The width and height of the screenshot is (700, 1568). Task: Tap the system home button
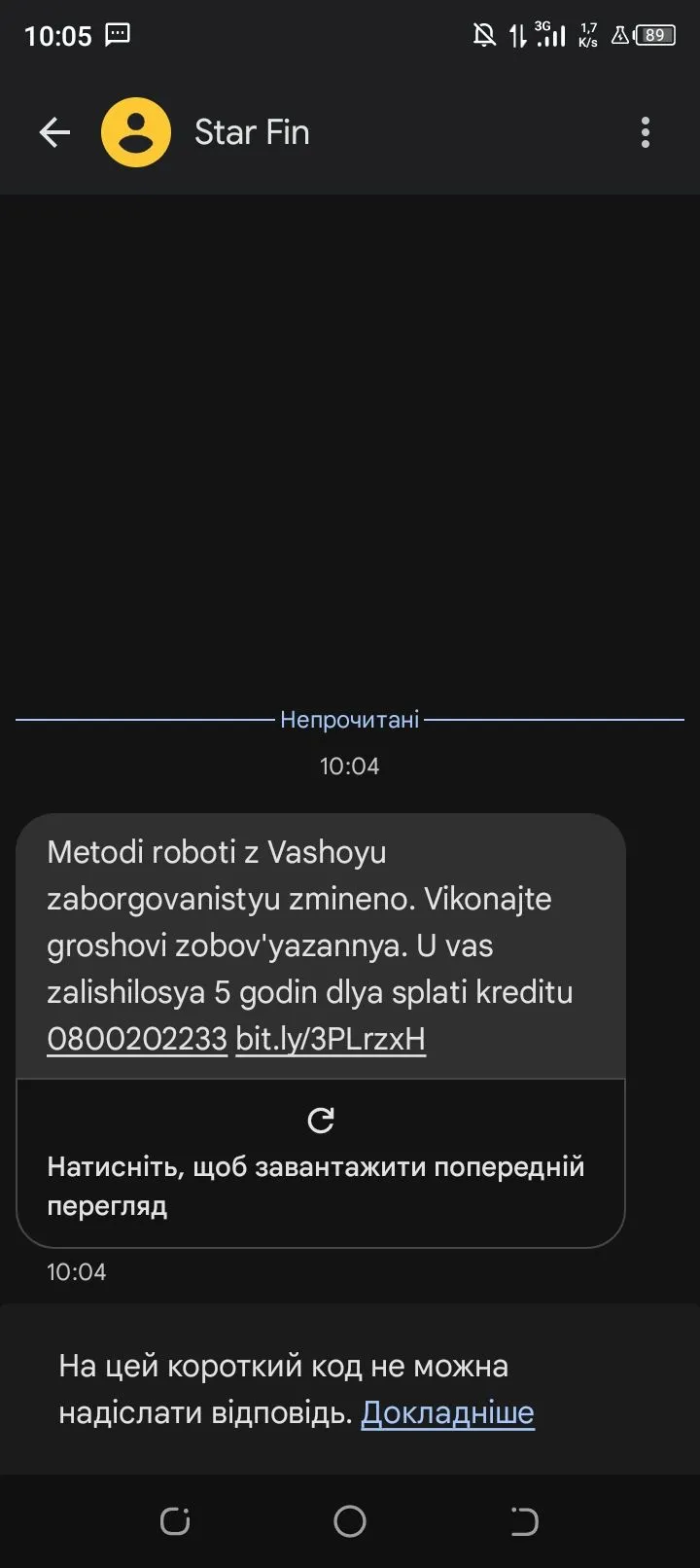tap(350, 1521)
